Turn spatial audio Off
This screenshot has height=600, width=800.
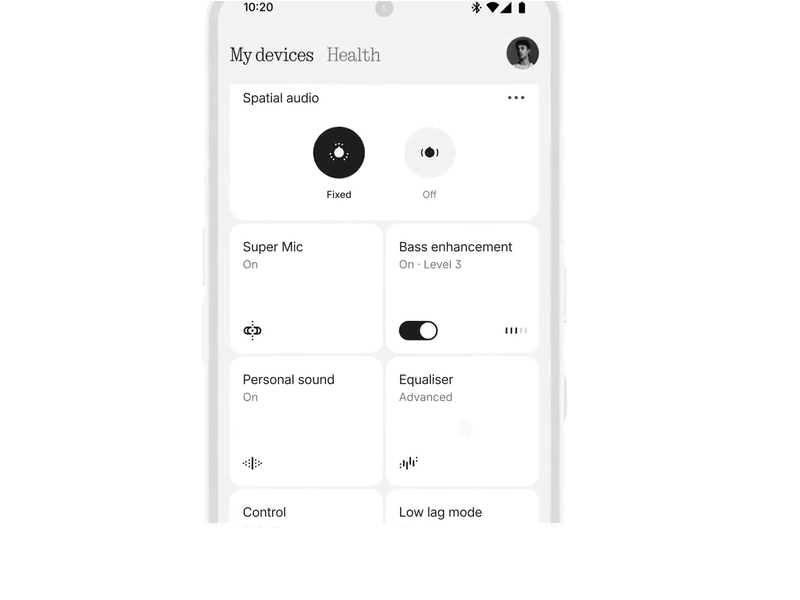(429, 153)
